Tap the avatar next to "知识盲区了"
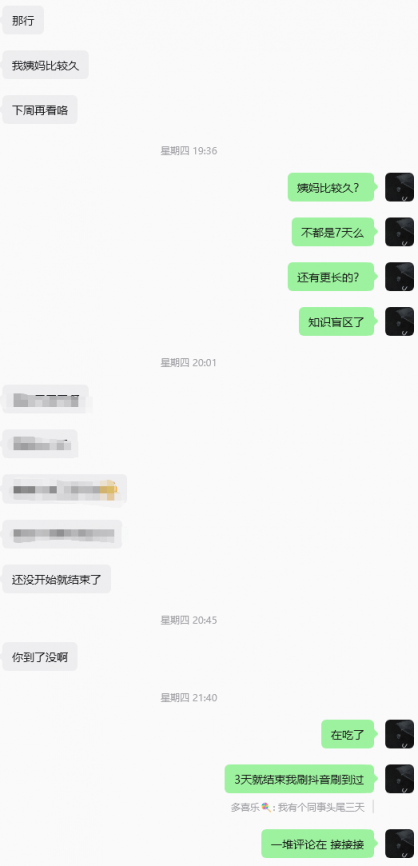418x866 pixels. click(399, 321)
